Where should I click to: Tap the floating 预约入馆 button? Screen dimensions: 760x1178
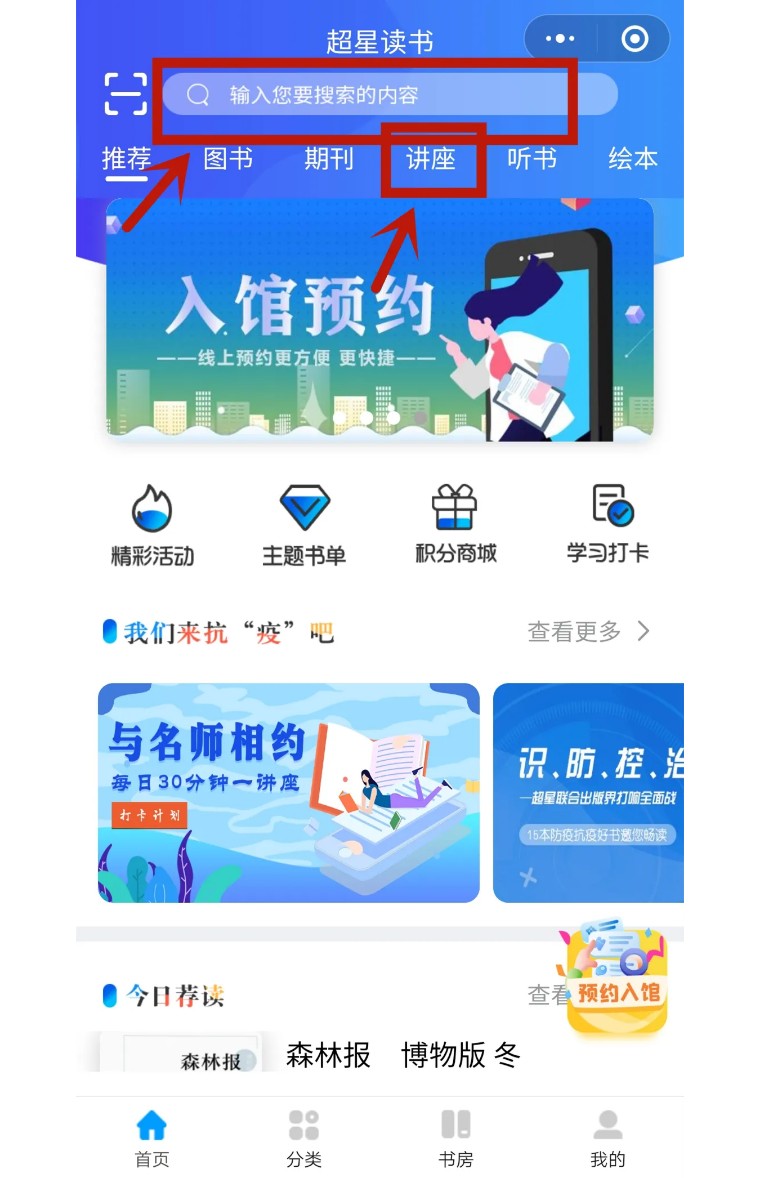click(617, 982)
